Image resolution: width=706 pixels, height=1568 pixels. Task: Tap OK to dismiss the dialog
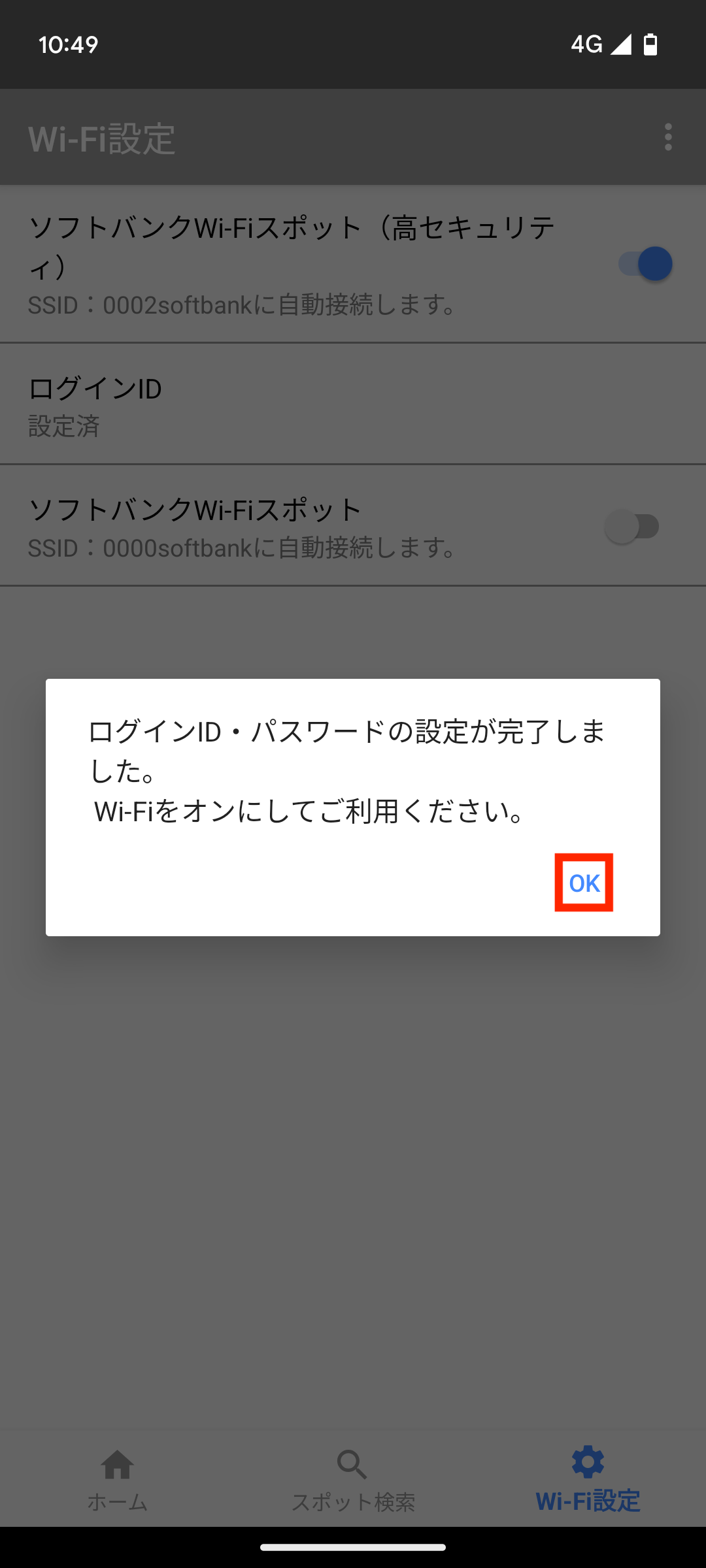coord(584,883)
